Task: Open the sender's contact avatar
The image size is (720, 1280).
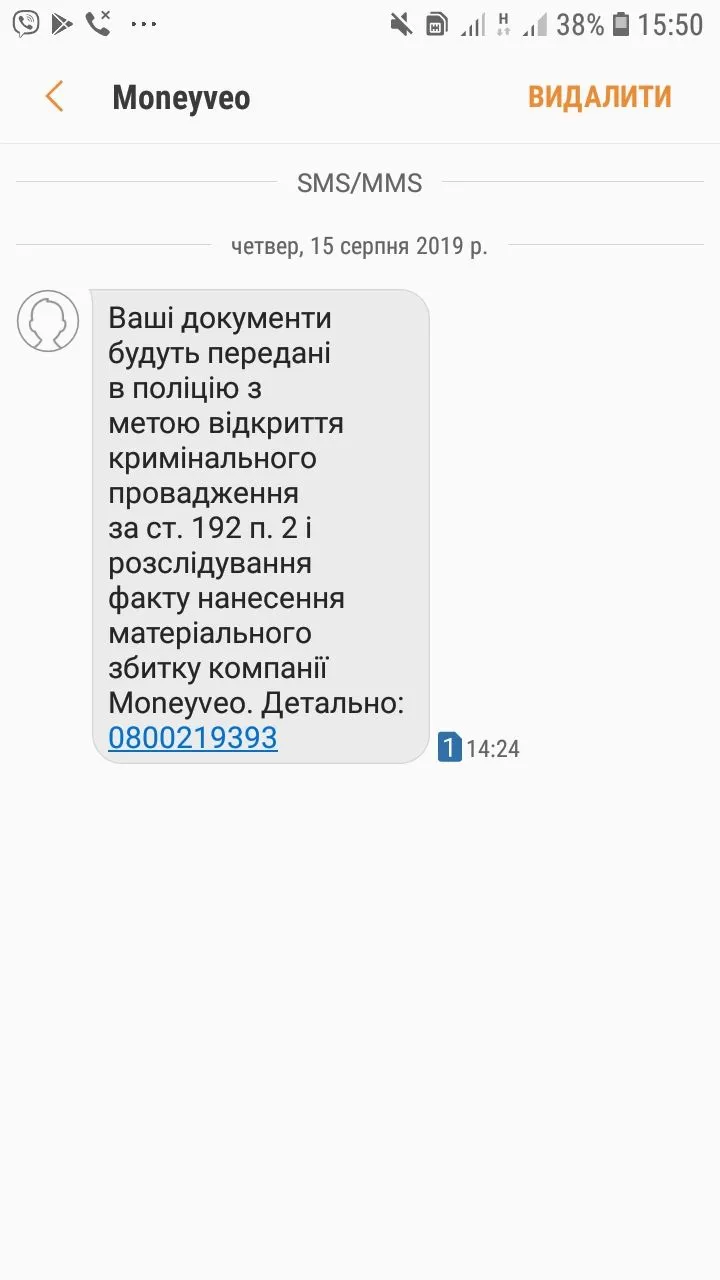Action: click(x=48, y=321)
